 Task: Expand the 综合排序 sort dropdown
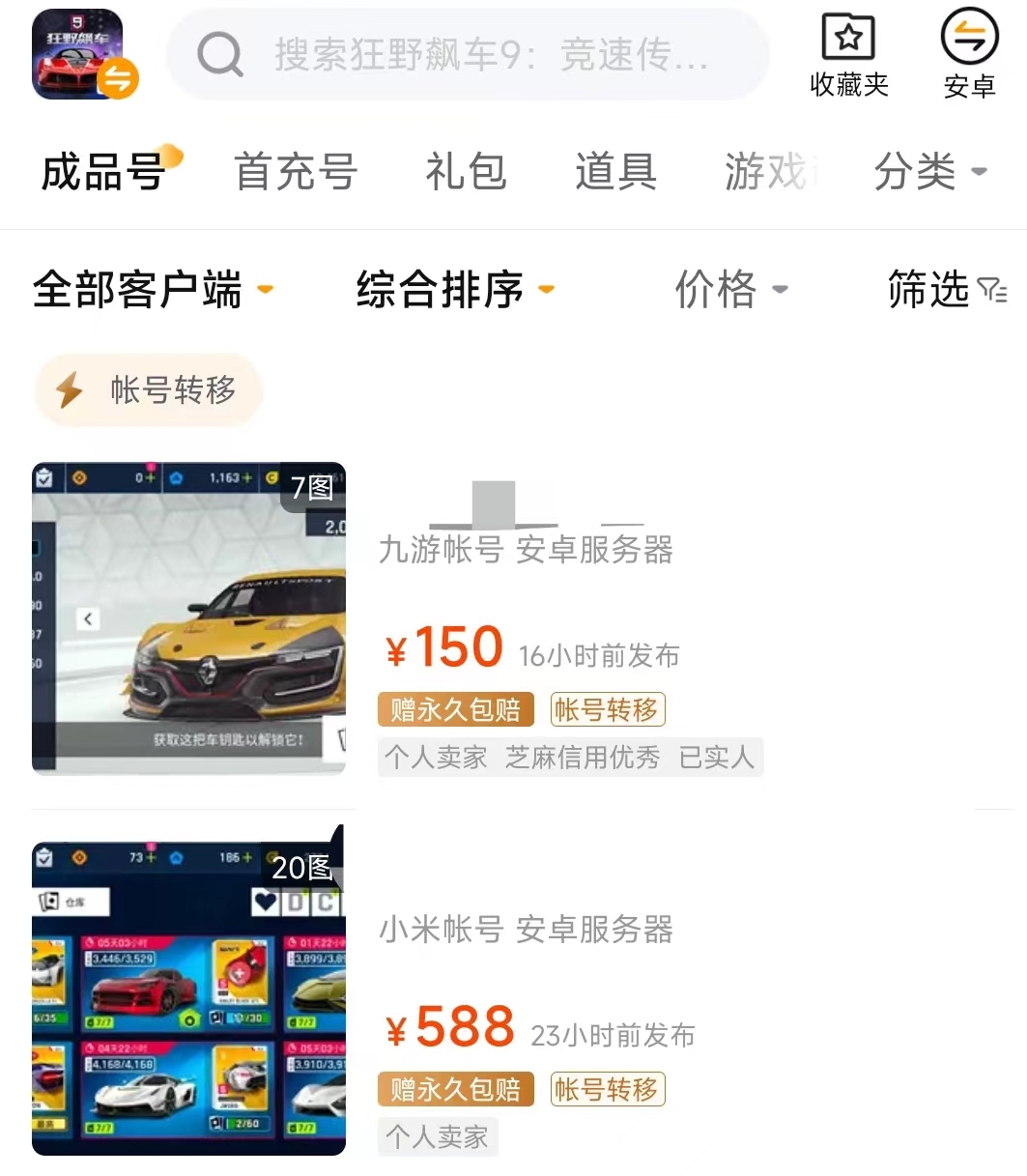coord(455,290)
